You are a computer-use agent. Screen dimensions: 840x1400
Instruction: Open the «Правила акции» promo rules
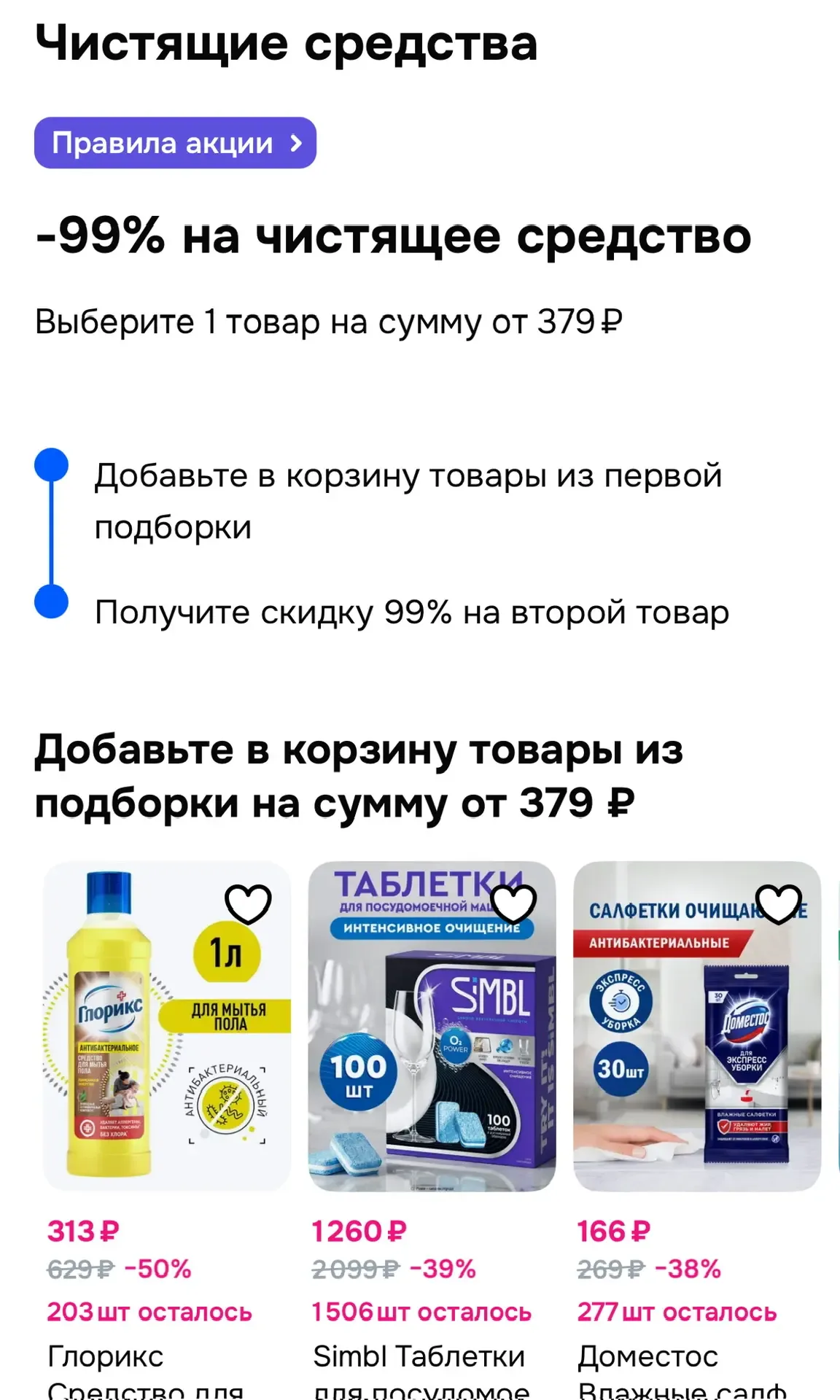click(x=175, y=143)
